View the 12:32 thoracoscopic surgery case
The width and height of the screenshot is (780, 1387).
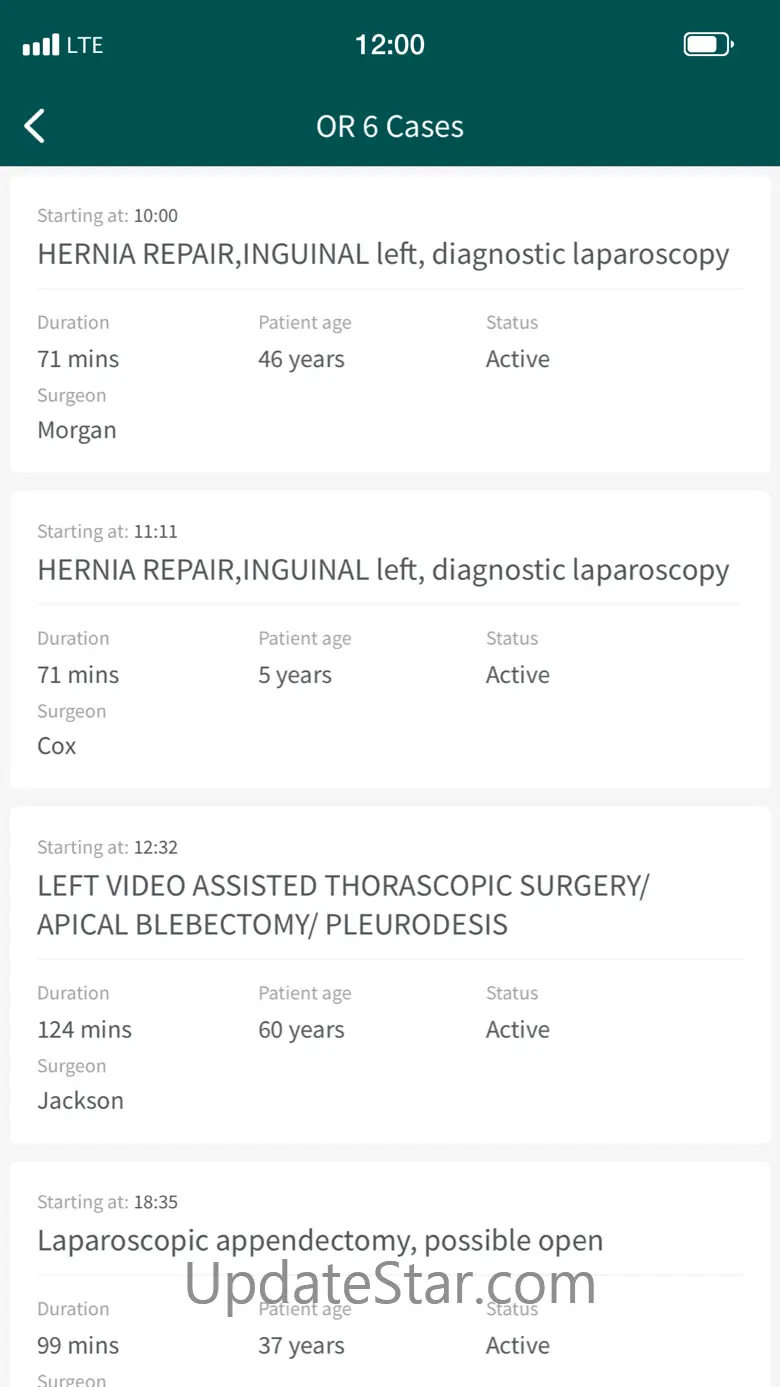tap(389, 975)
